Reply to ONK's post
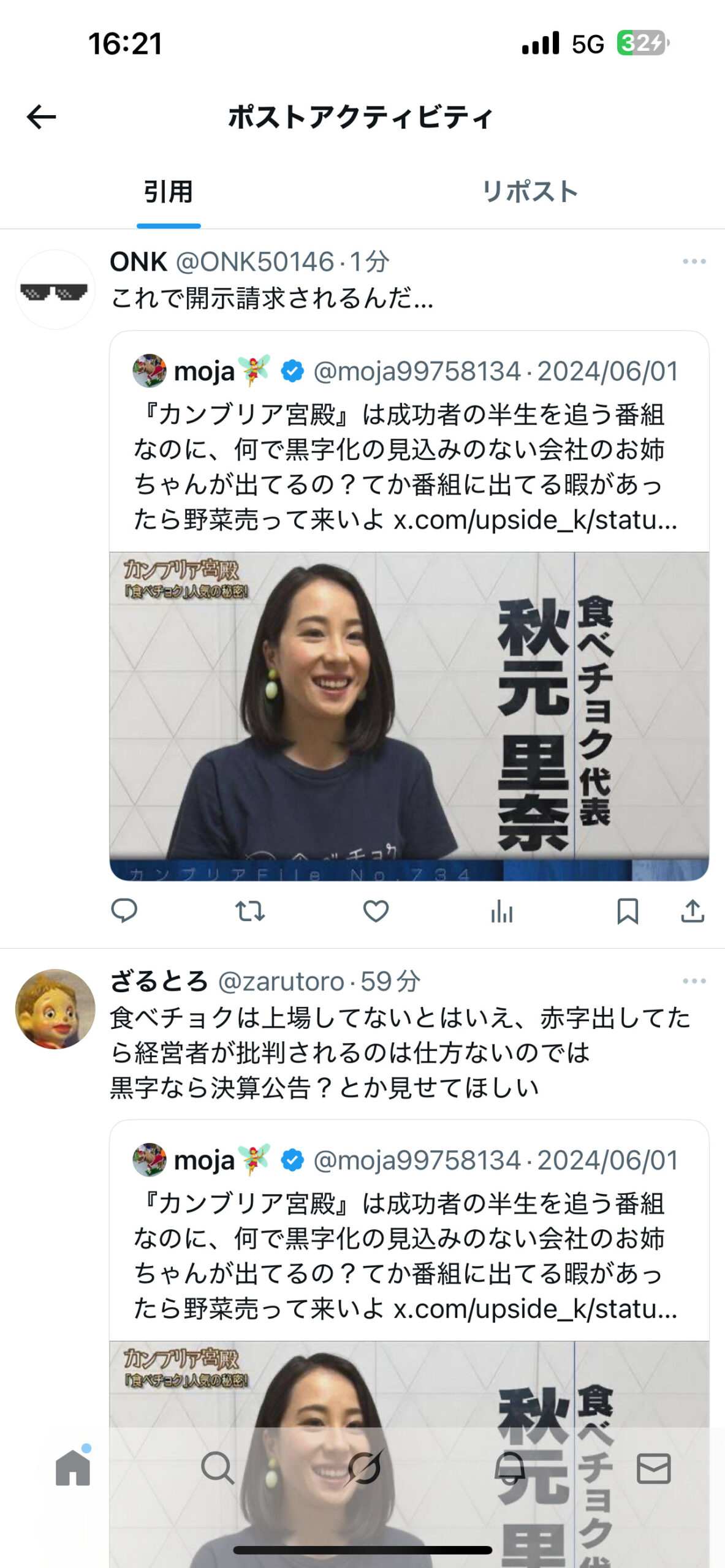 (x=124, y=911)
